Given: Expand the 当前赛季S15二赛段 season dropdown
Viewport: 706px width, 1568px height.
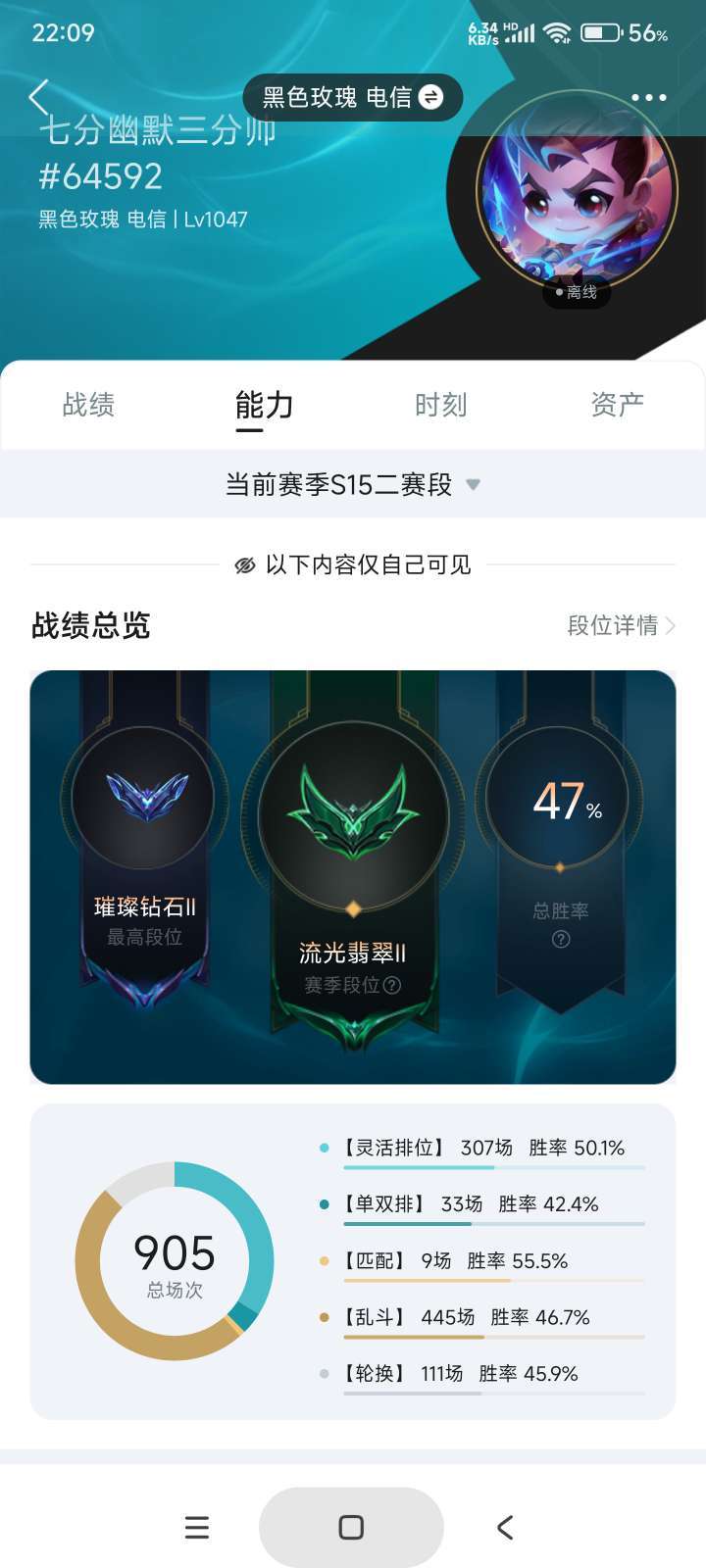Looking at the screenshot, I should pos(353,484).
